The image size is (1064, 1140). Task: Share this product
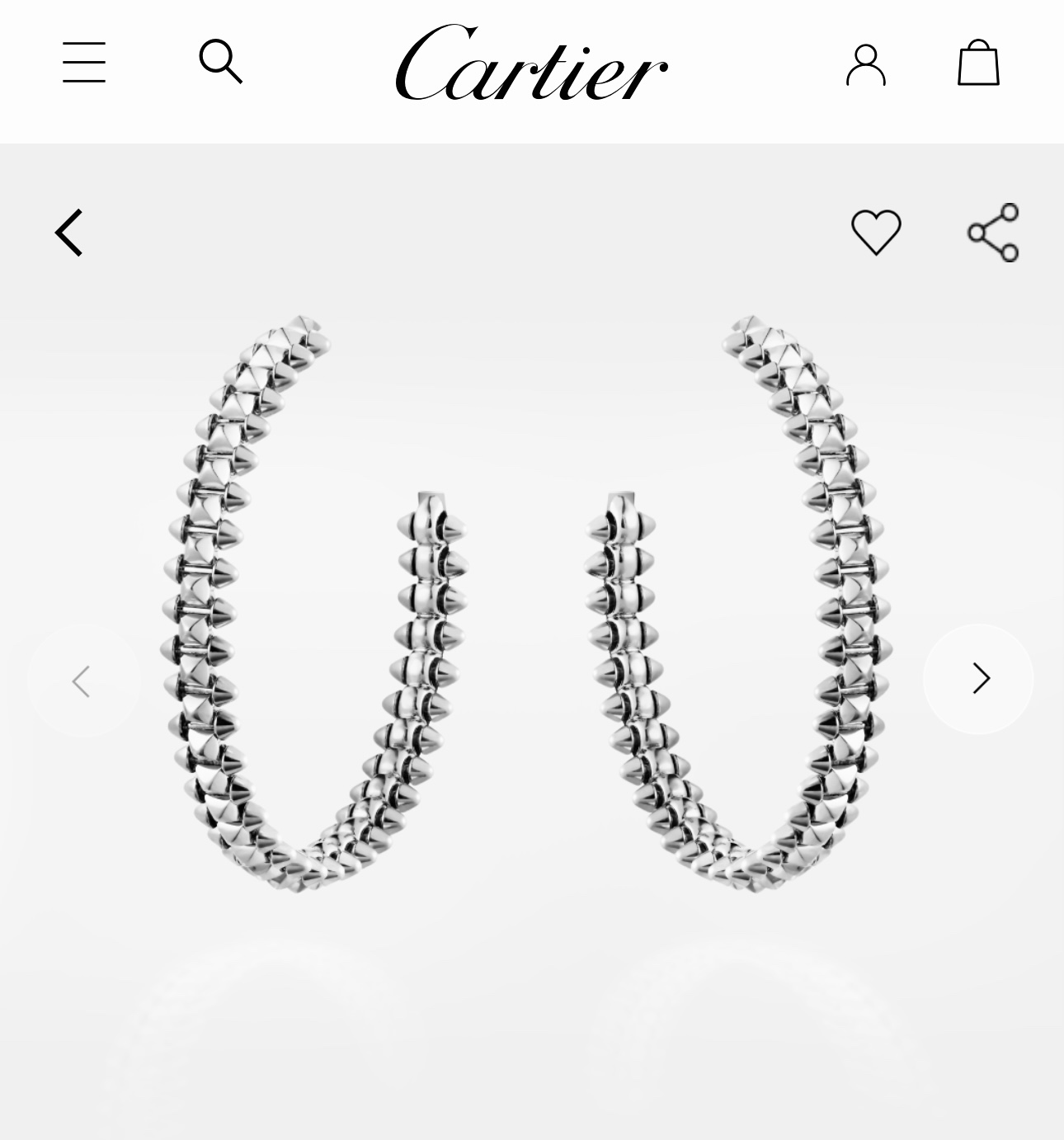point(993,232)
